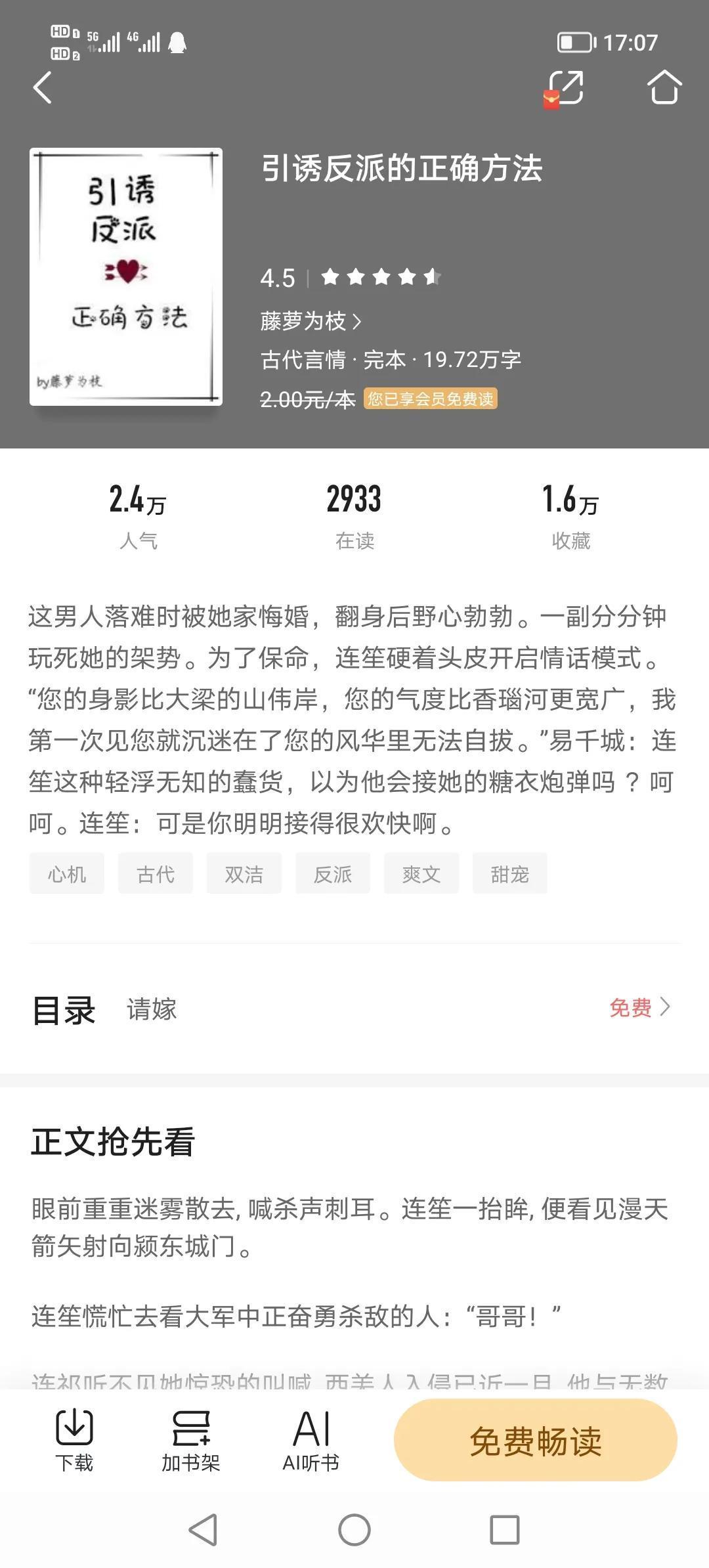
Task: Select the 双洁 tag
Action: coord(244,874)
